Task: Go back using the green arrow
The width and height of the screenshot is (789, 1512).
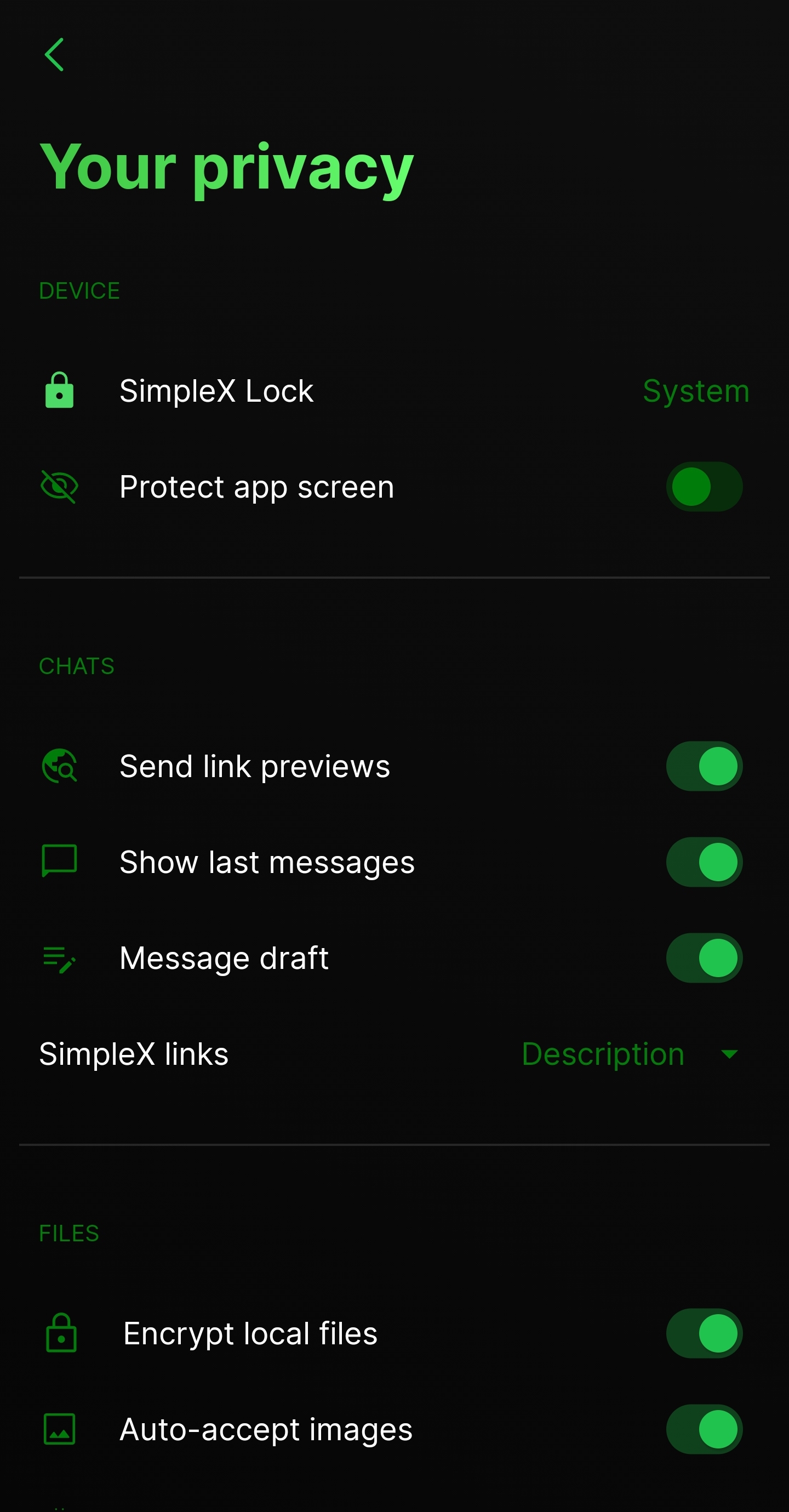Action: click(54, 55)
